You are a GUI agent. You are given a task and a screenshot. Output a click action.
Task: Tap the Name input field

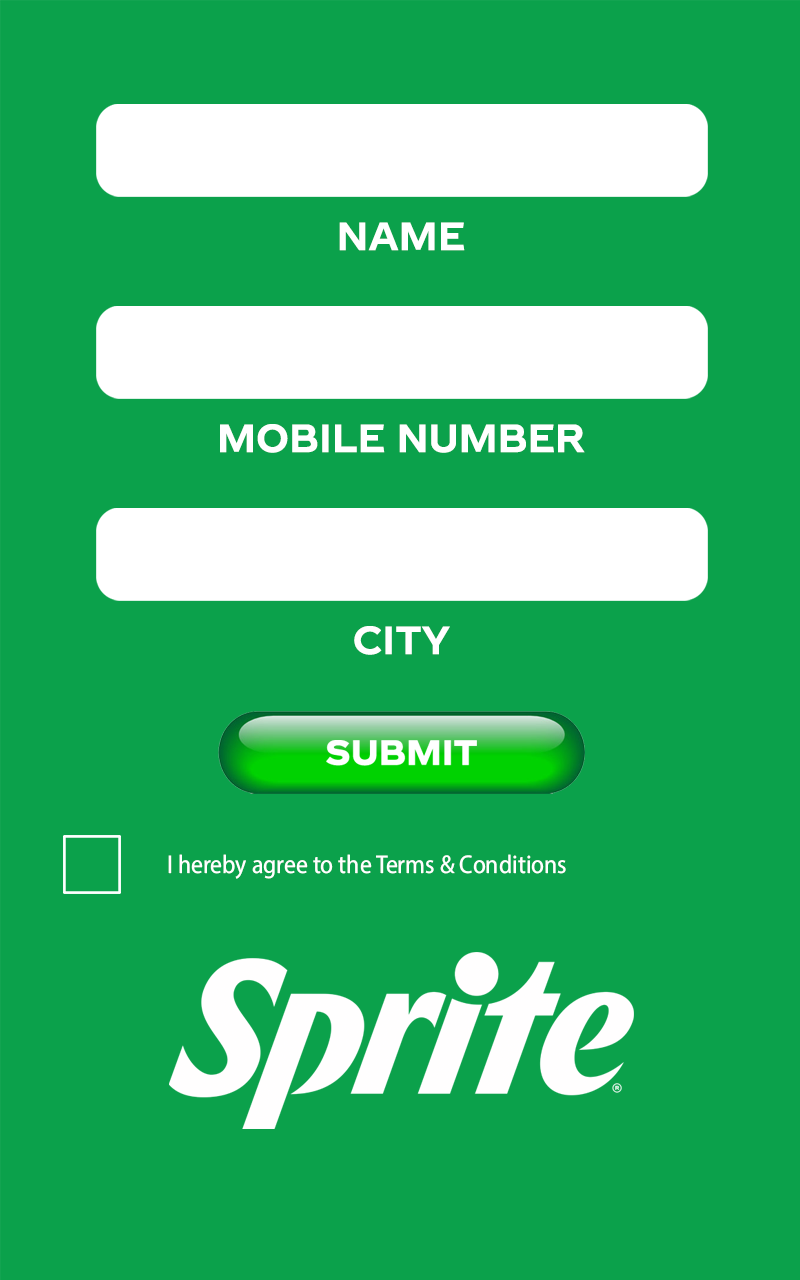click(401, 150)
